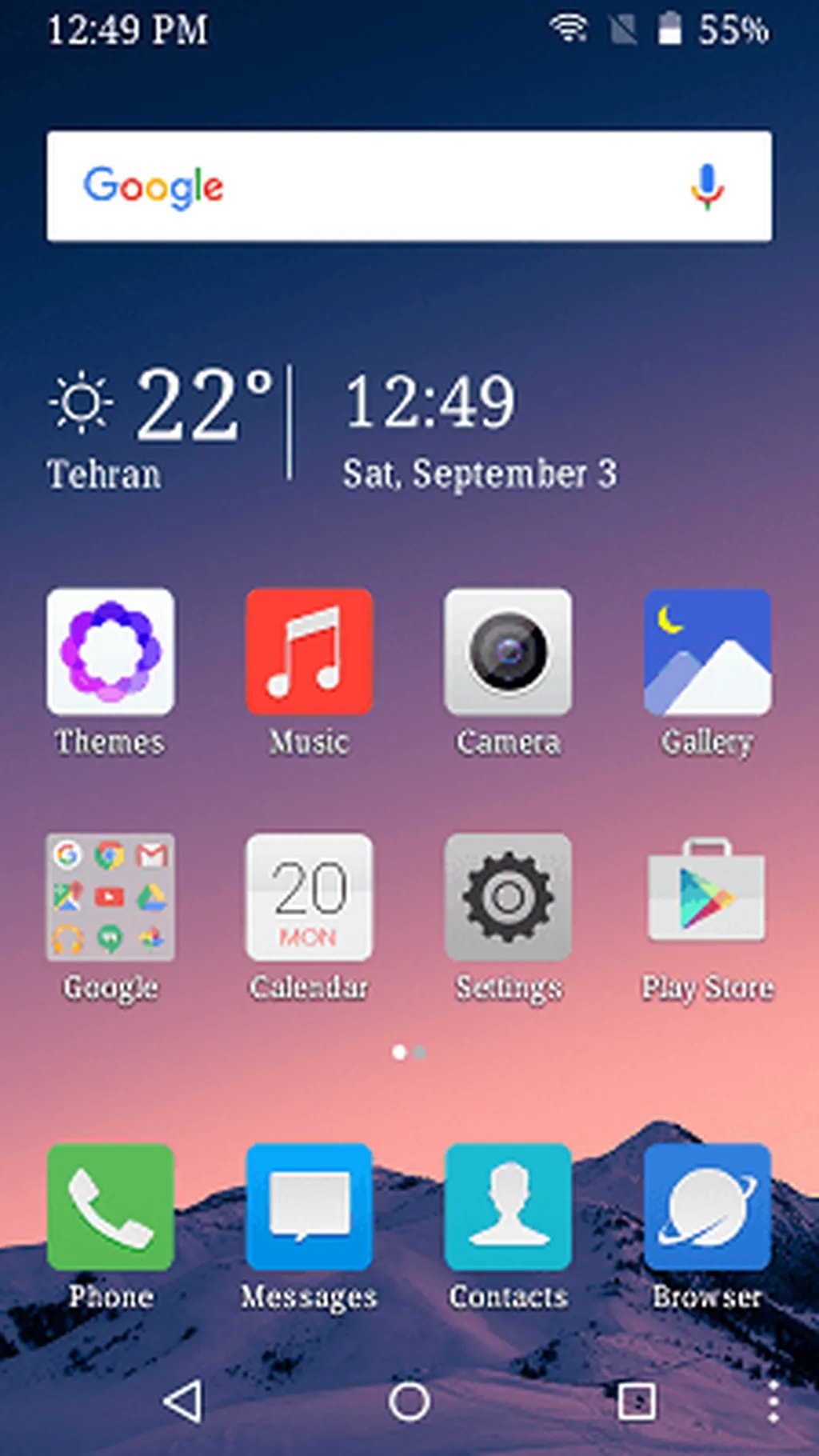
Task: Open the Camera app
Action: coord(508,652)
